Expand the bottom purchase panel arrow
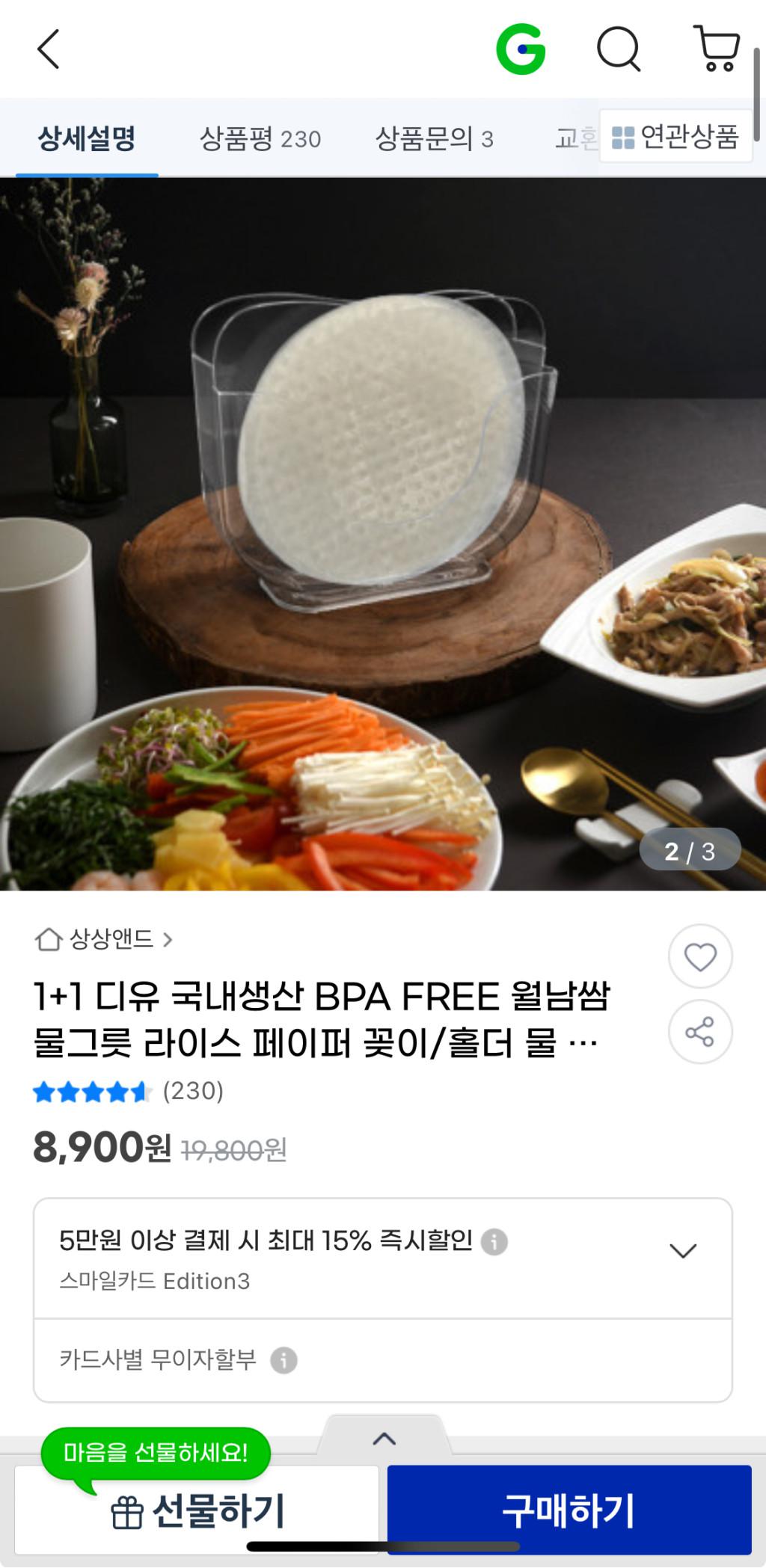Image resolution: width=766 pixels, height=1568 pixels. click(384, 1439)
